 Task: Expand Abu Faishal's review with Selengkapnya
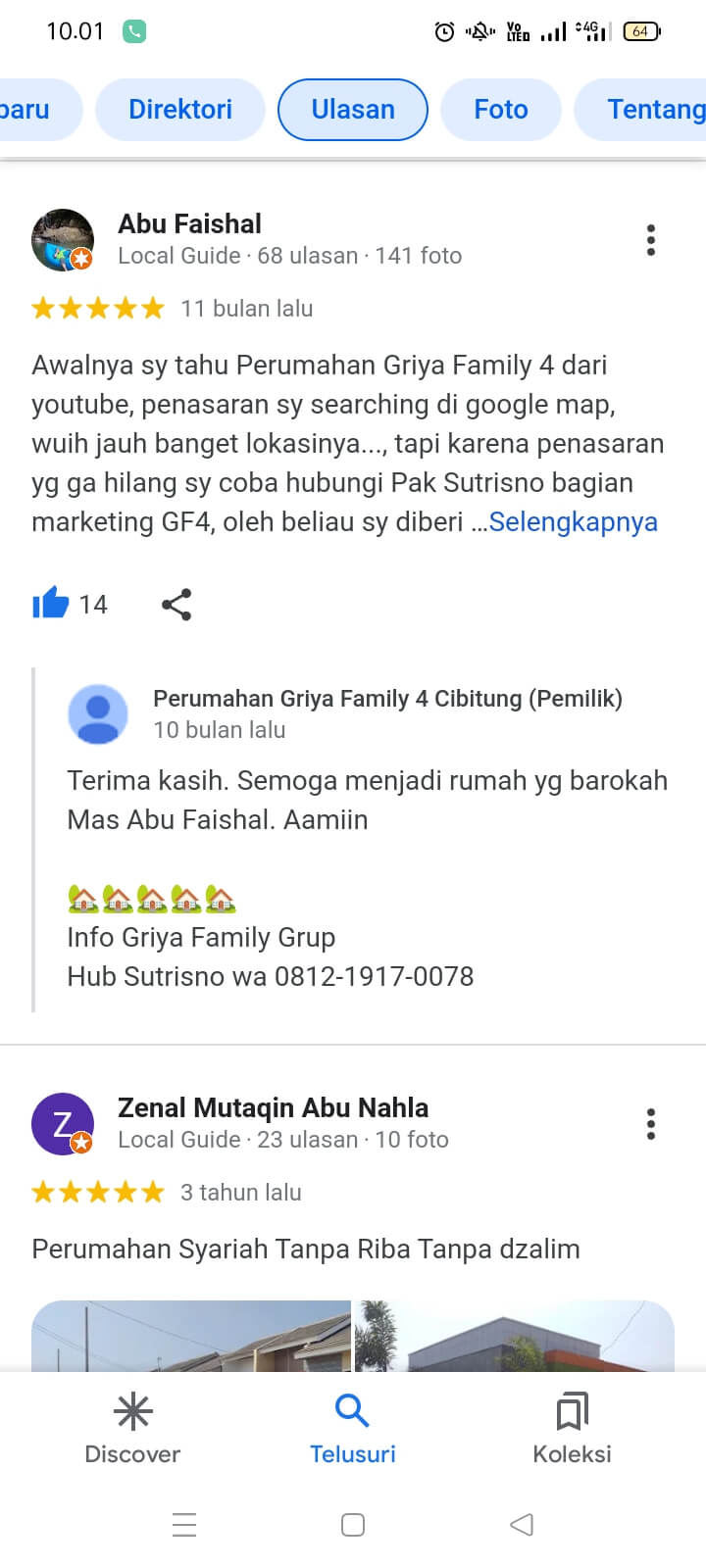pyautogui.click(x=573, y=522)
